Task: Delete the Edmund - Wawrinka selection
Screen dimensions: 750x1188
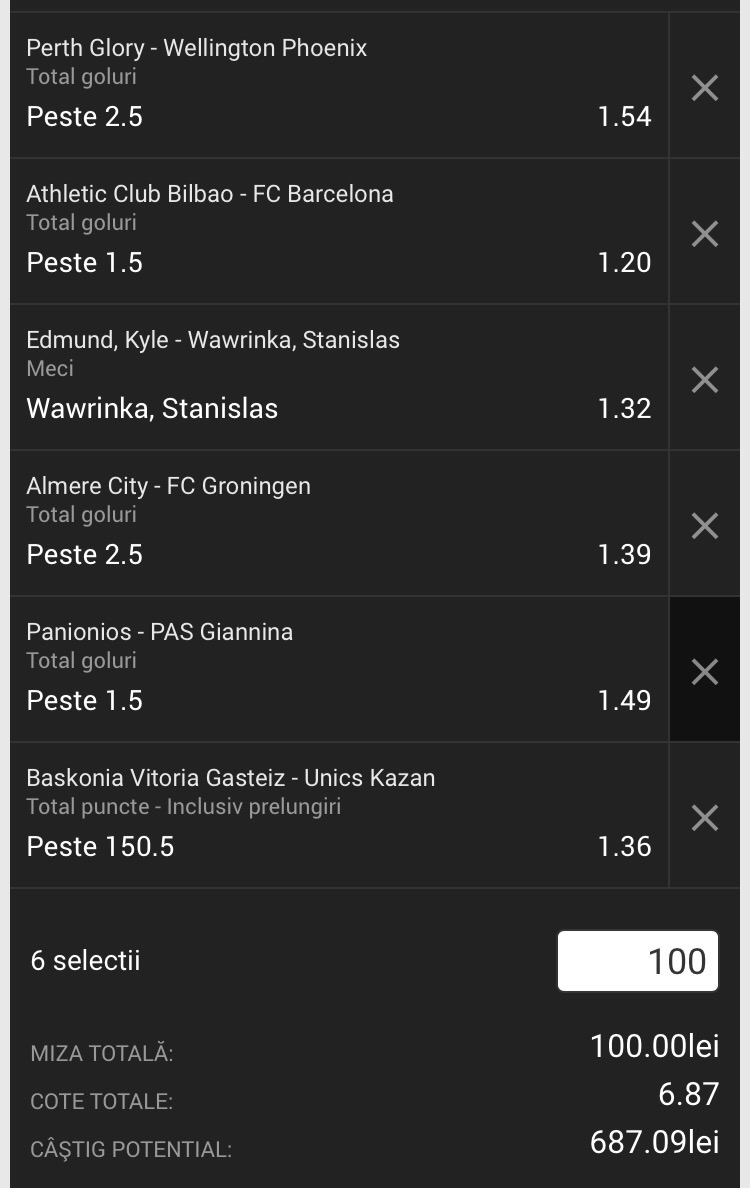Action: click(705, 380)
